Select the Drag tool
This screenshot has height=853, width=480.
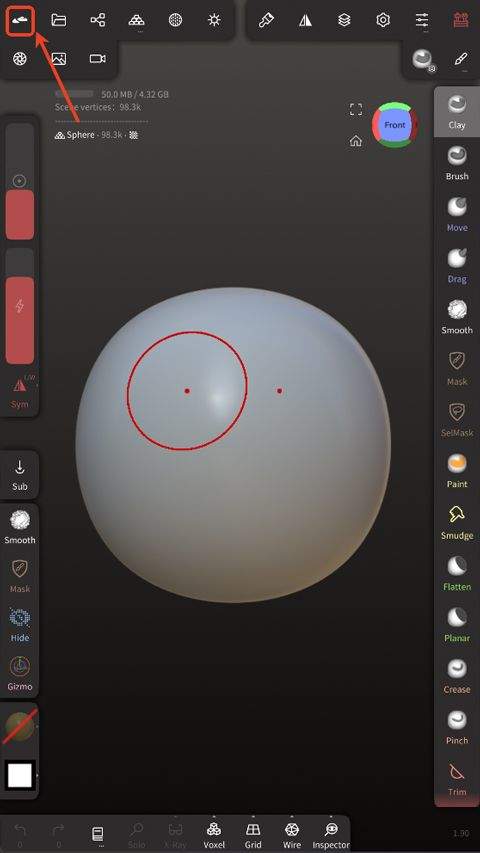pos(457,266)
